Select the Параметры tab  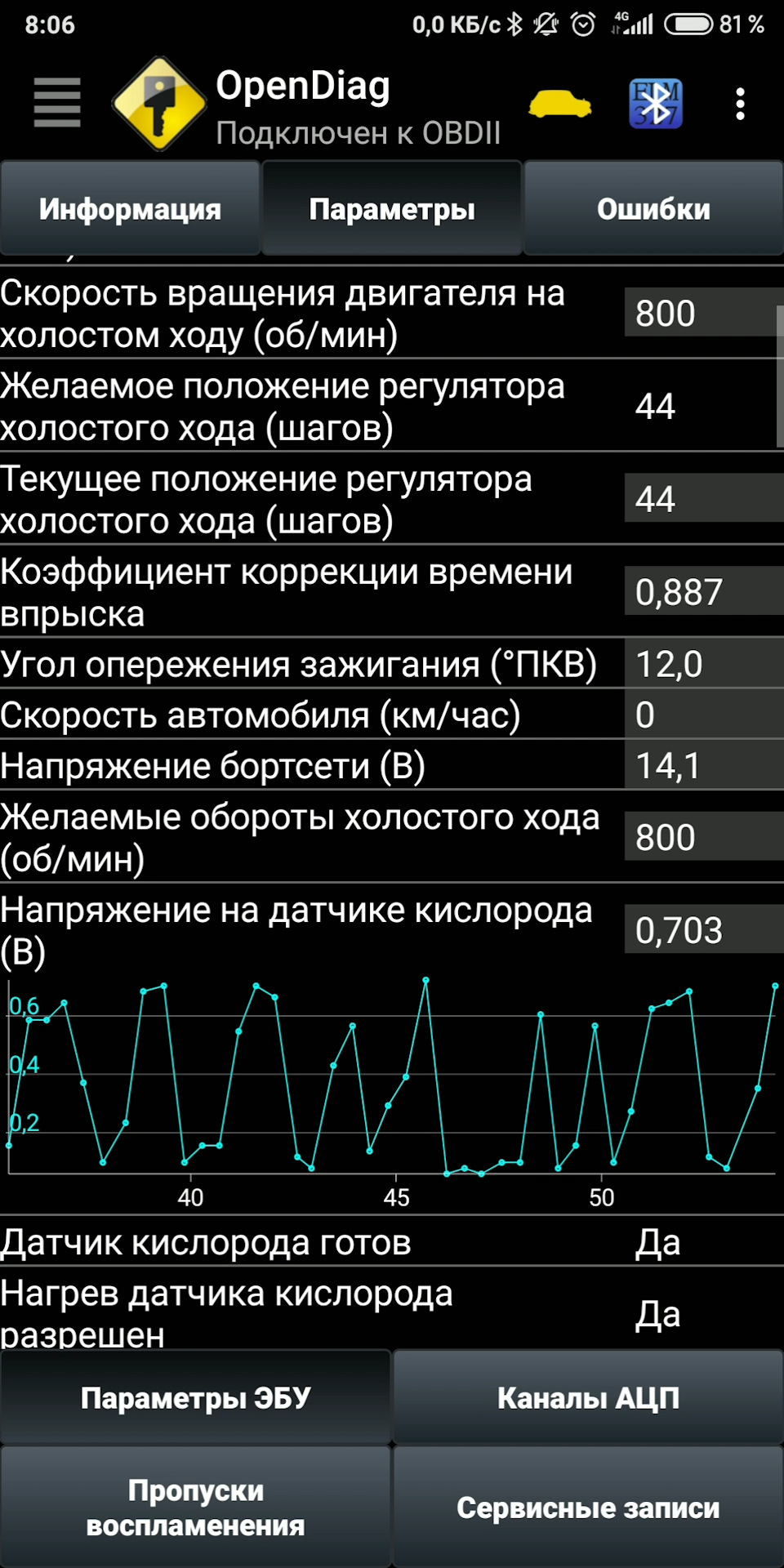[392, 209]
